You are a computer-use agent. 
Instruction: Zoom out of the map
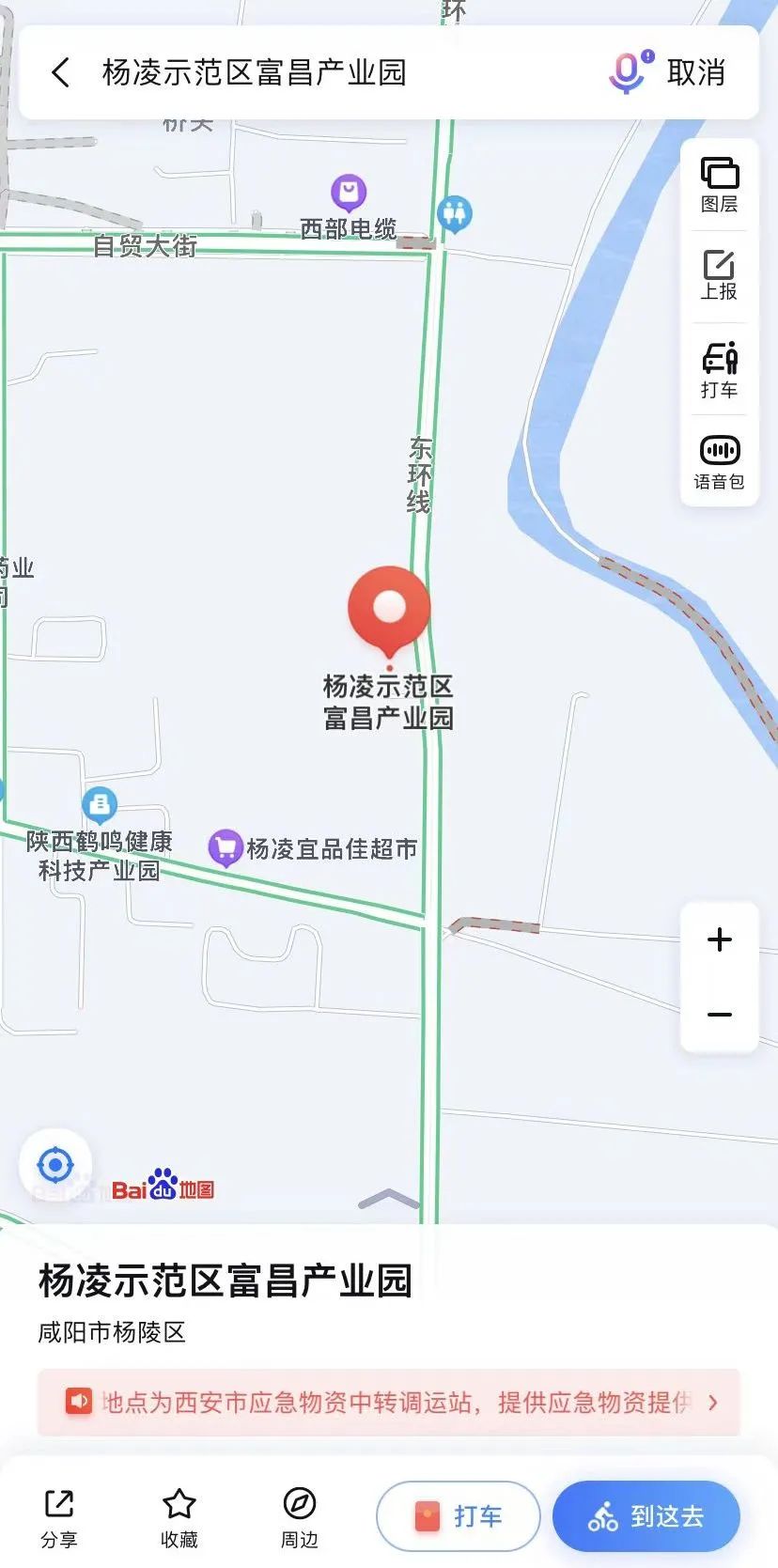tap(719, 1015)
